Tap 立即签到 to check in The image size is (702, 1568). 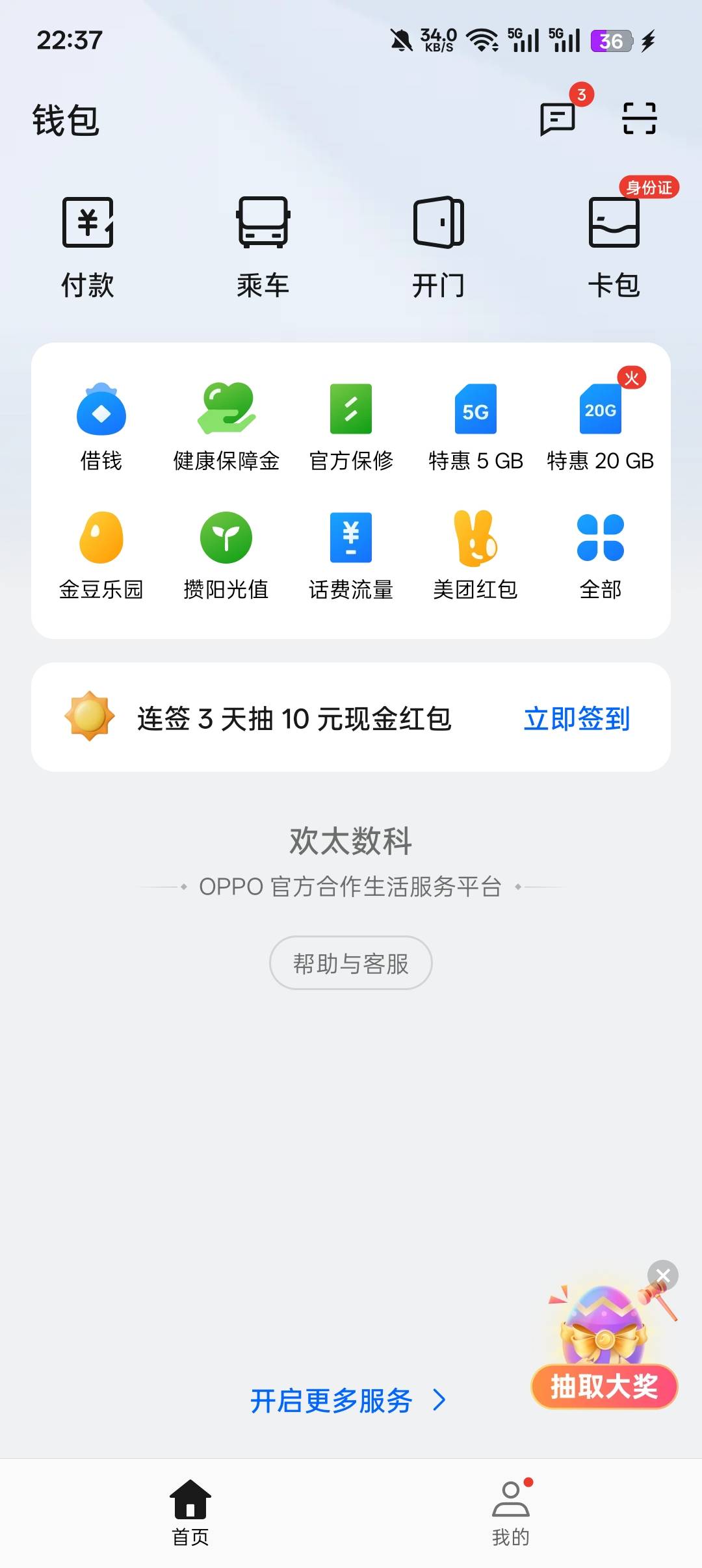point(577,719)
